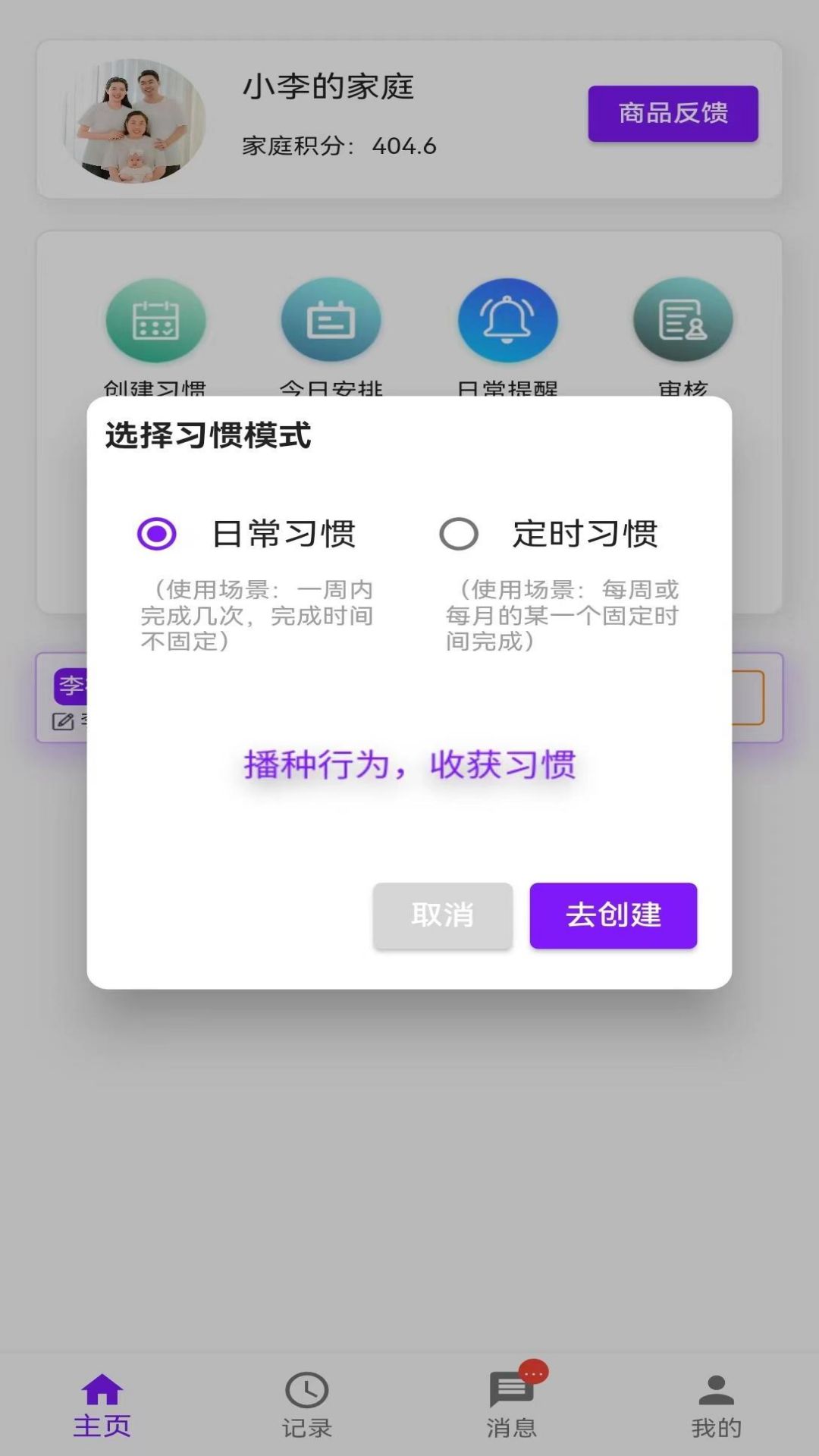819x1456 pixels.
Task: Select the 日常习惯 radio option
Action: 157,534
